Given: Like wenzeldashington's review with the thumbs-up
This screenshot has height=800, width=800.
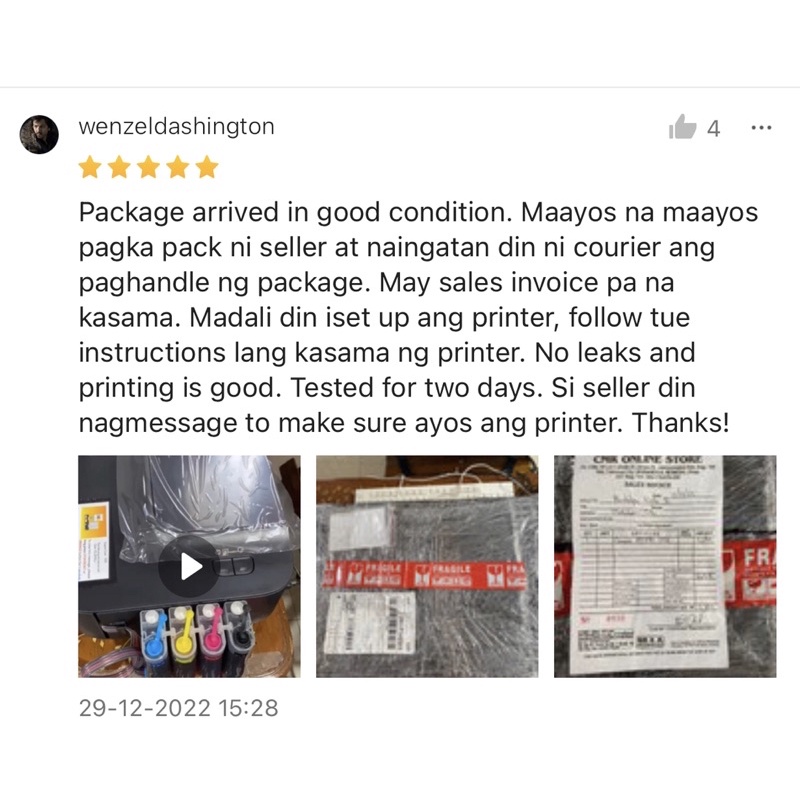Looking at the screenshot, I should [683, 127].
